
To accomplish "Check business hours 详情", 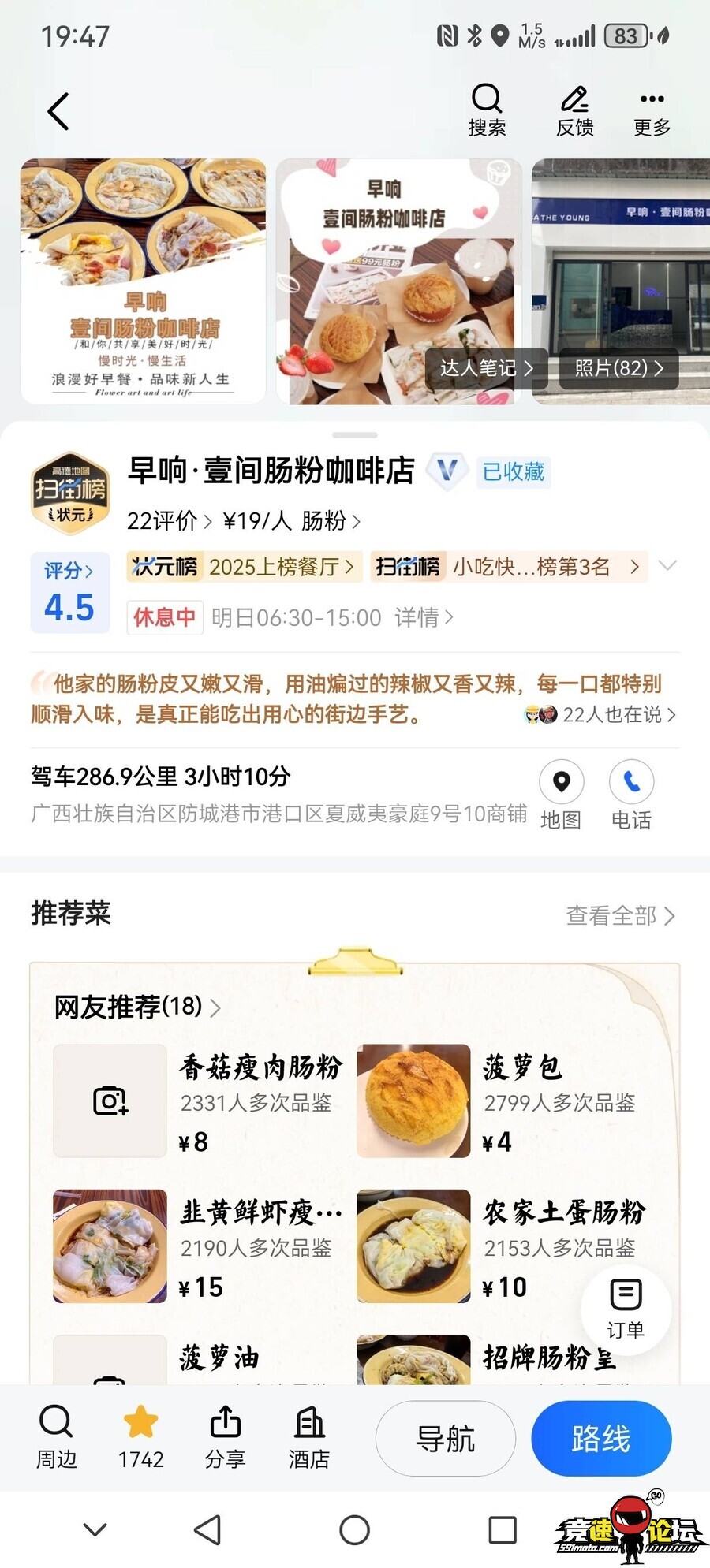I will point(424,617).
